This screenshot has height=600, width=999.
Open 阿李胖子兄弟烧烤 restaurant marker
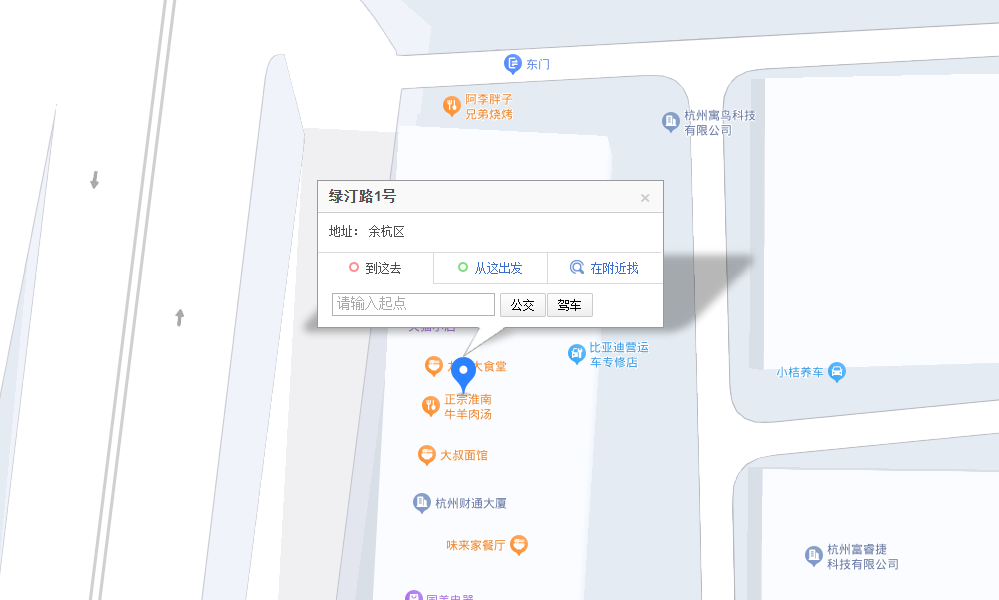point(452,105)
